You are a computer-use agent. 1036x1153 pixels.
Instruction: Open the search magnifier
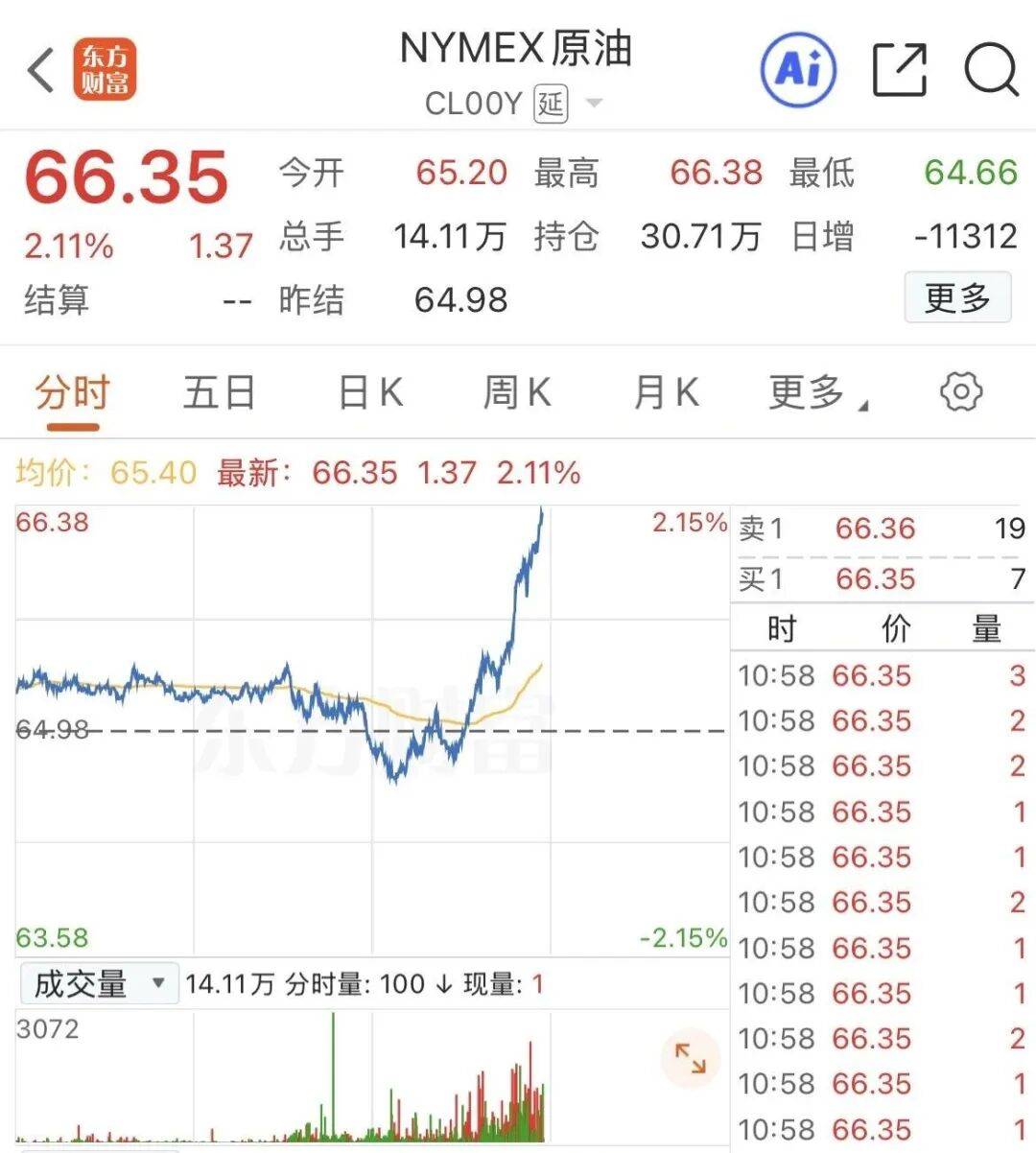990,69
